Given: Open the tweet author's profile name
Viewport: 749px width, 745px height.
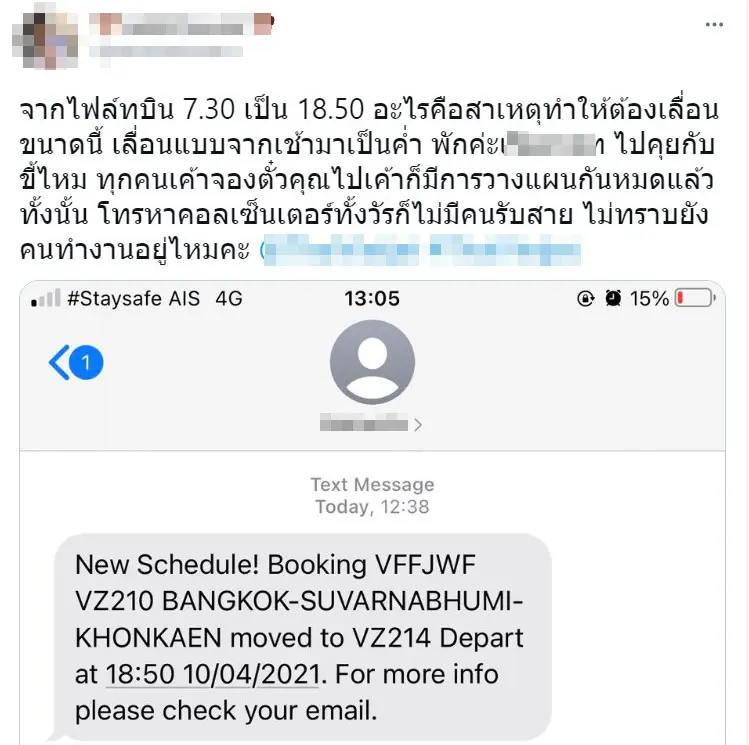Looking at the screenshot, I should coord(180,21).
